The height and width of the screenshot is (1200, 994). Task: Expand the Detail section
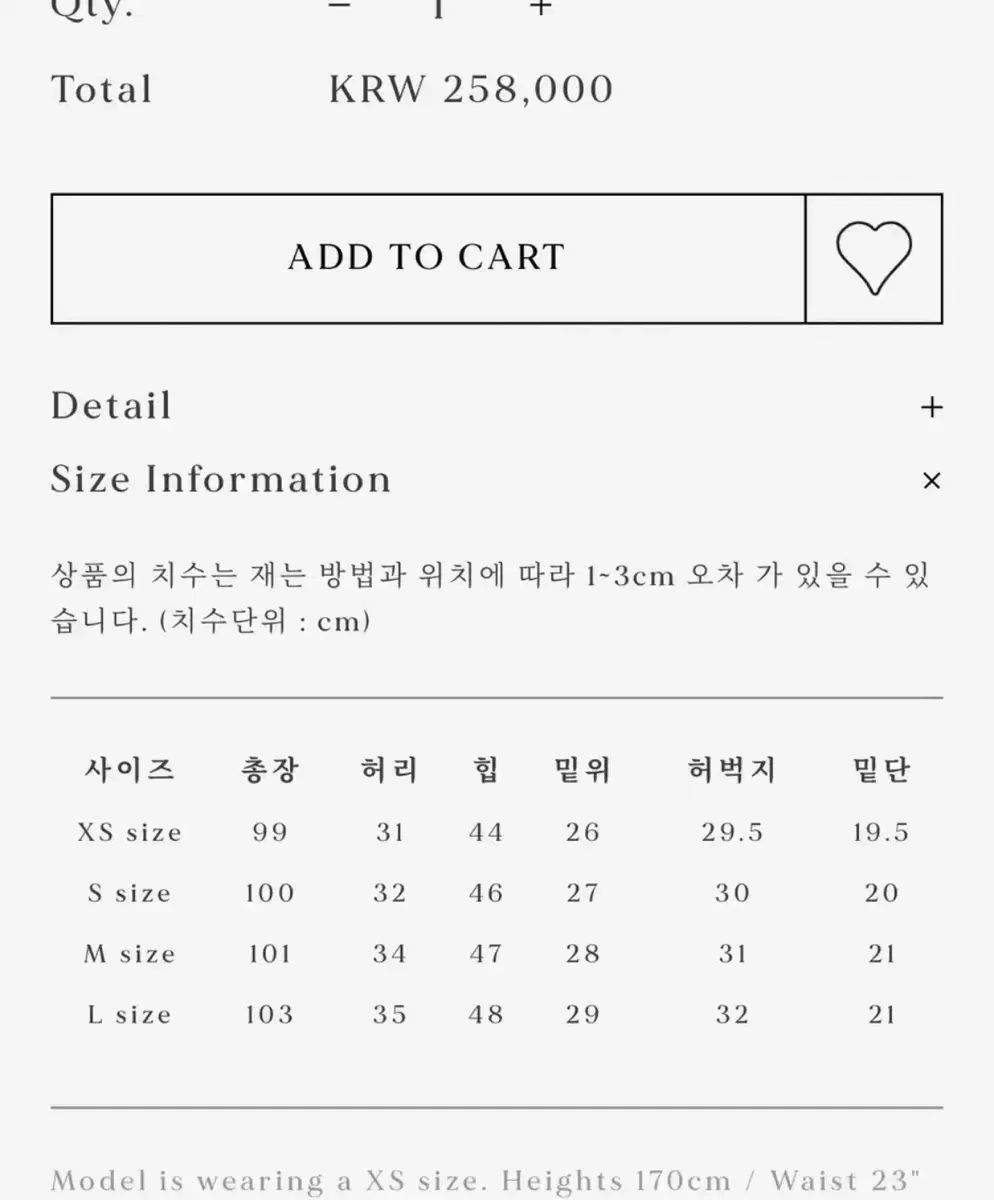tap(931, 407)
